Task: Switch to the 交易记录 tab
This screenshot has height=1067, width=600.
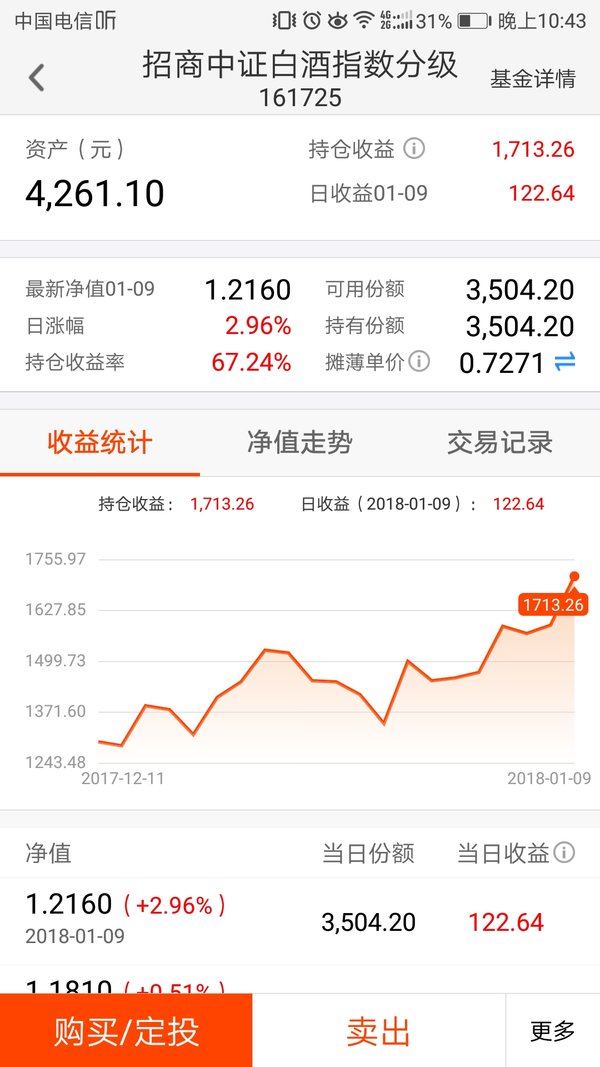Action: pyautogui.click(x=500, y=443)
